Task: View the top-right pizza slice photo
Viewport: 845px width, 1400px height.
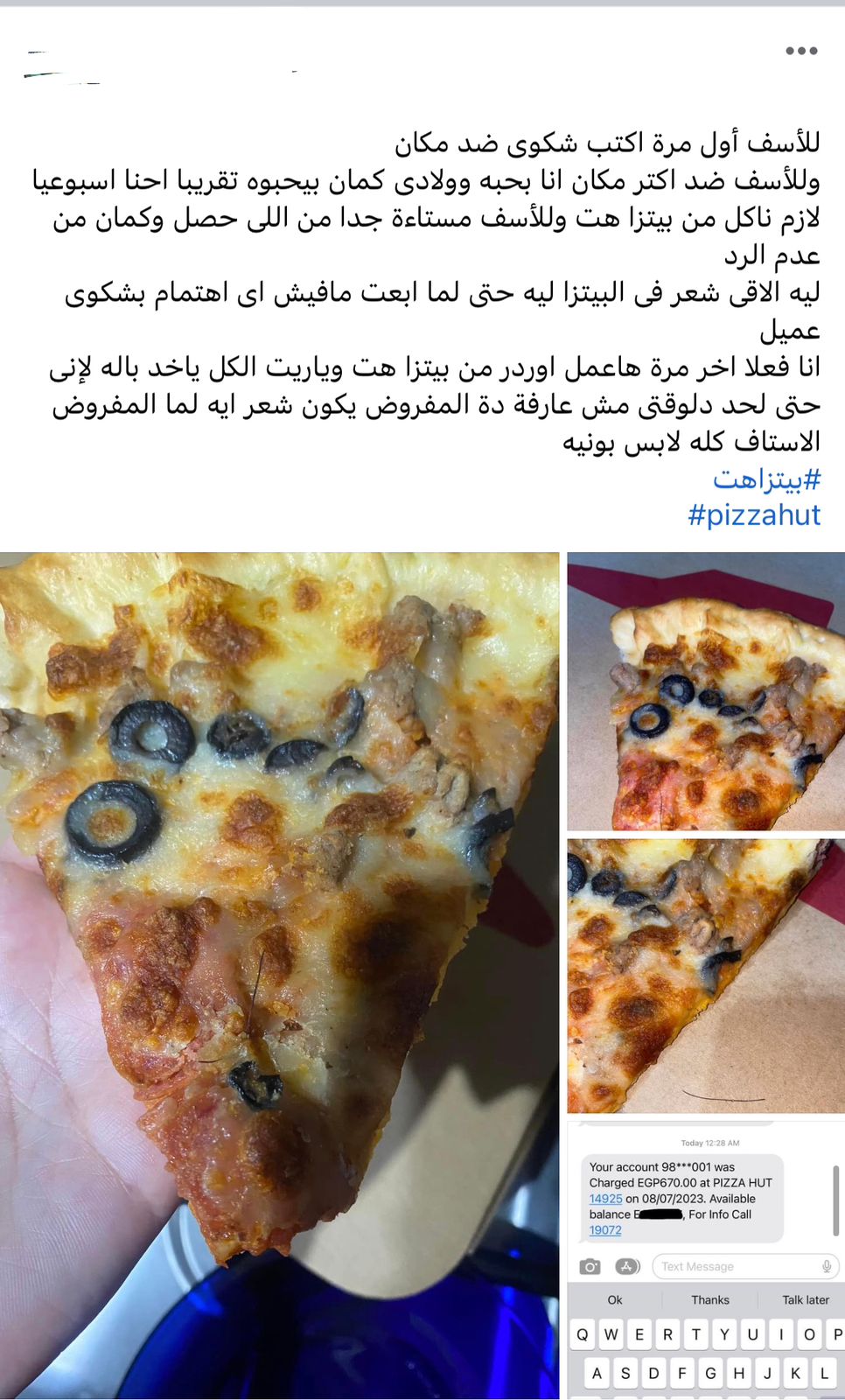Action: 705,690
